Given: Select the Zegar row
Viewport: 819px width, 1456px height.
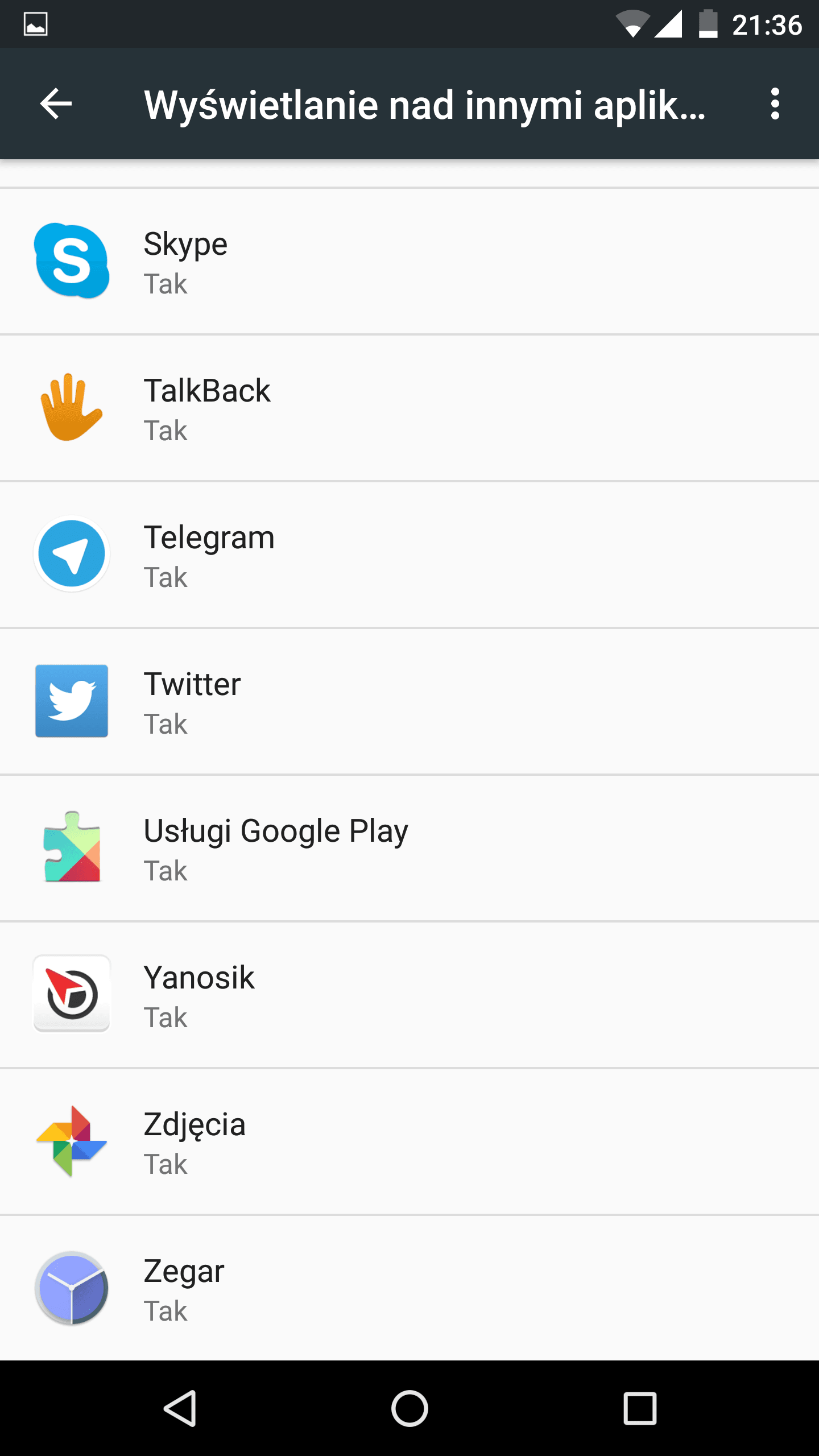Looking at the screenshot, I should click(409, 1288).
